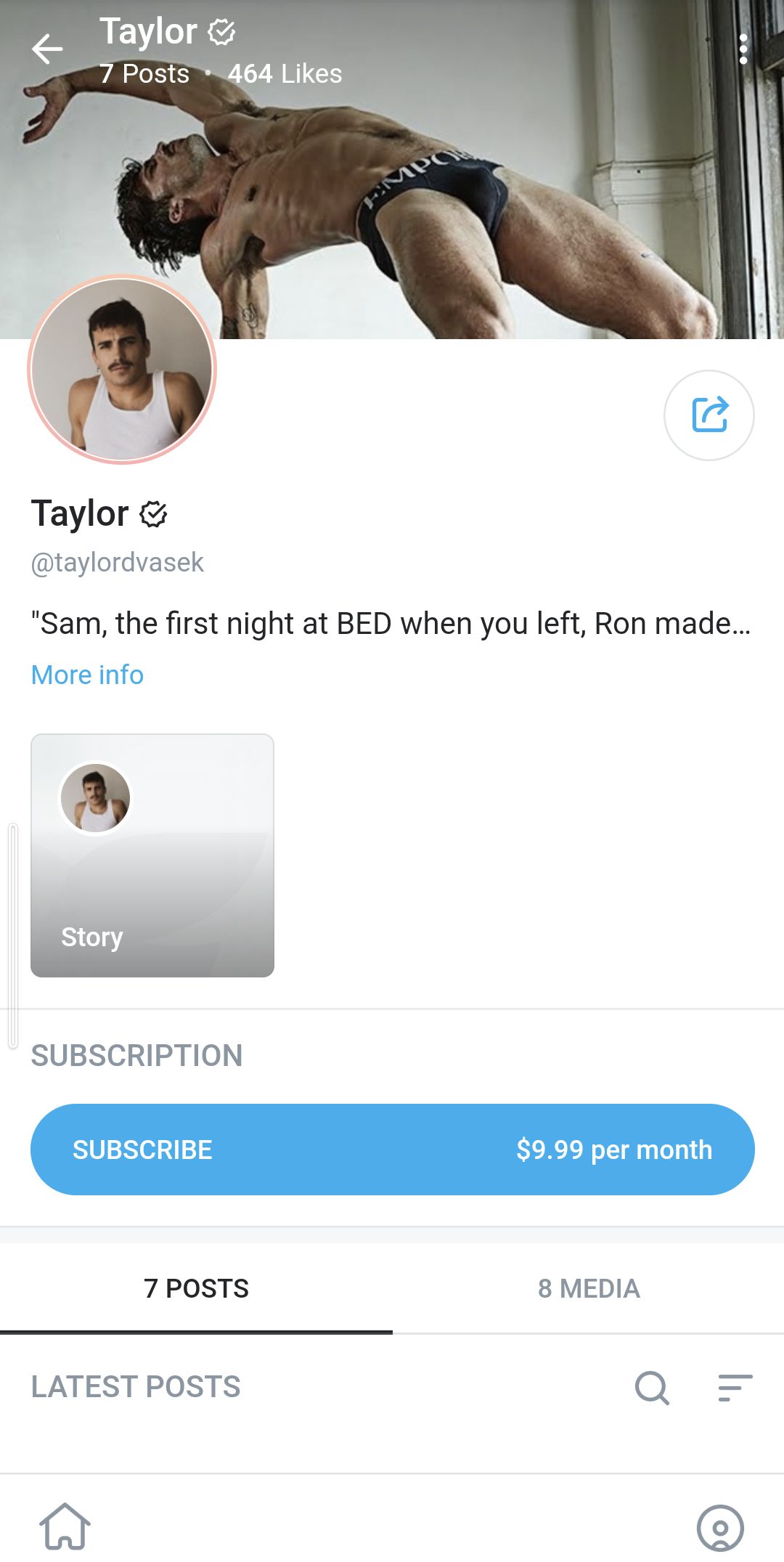Go to the Home feed

coord(65,1526)
